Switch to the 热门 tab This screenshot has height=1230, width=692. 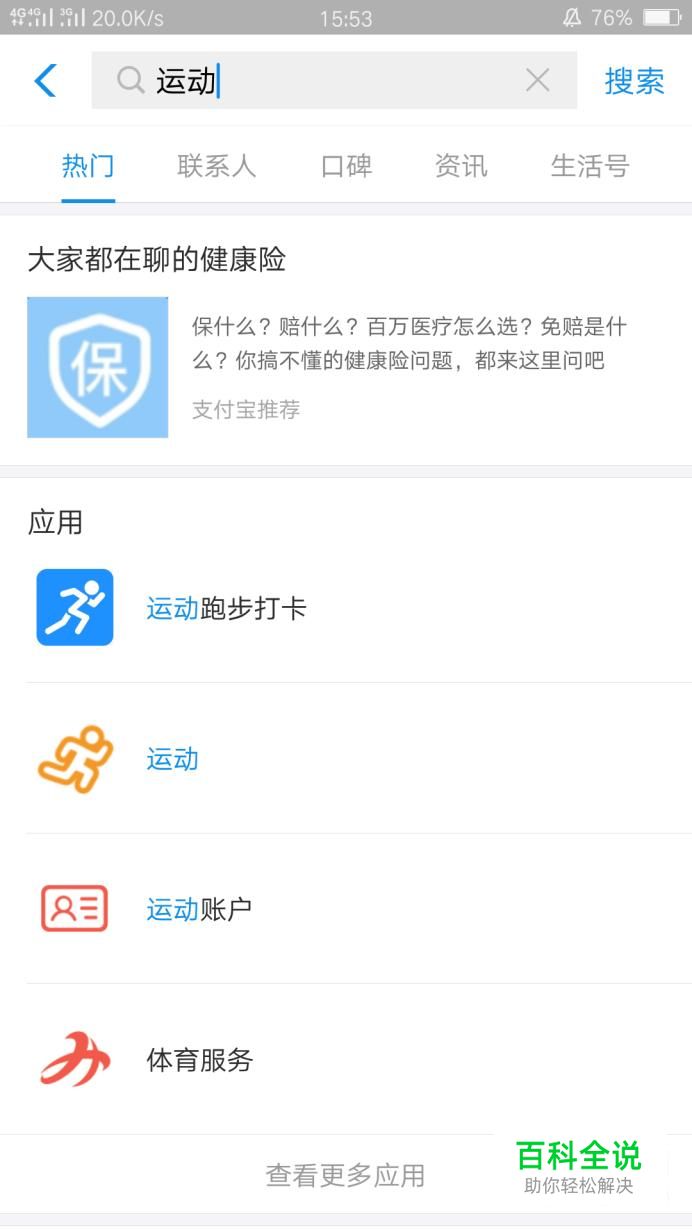88,166
